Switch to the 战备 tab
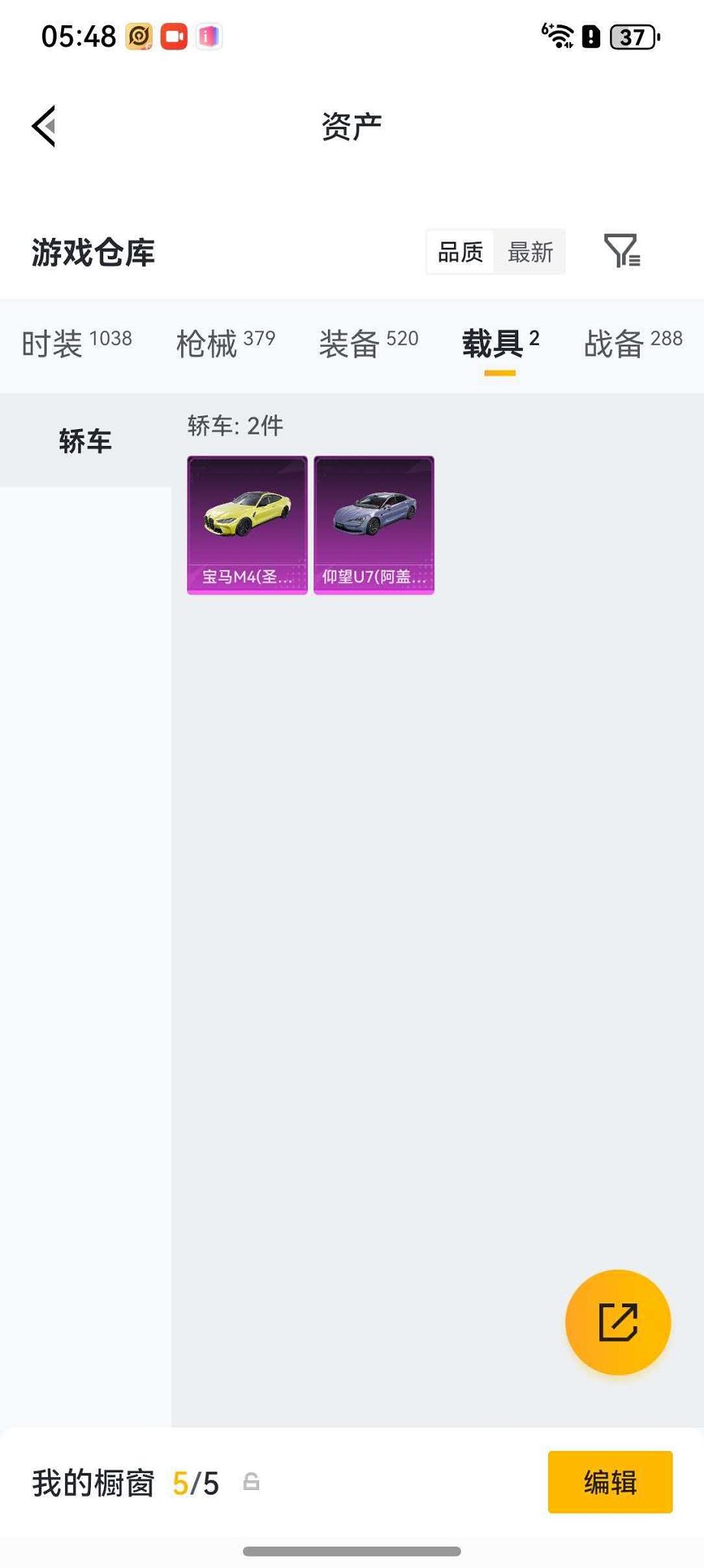 coord(633,343)
